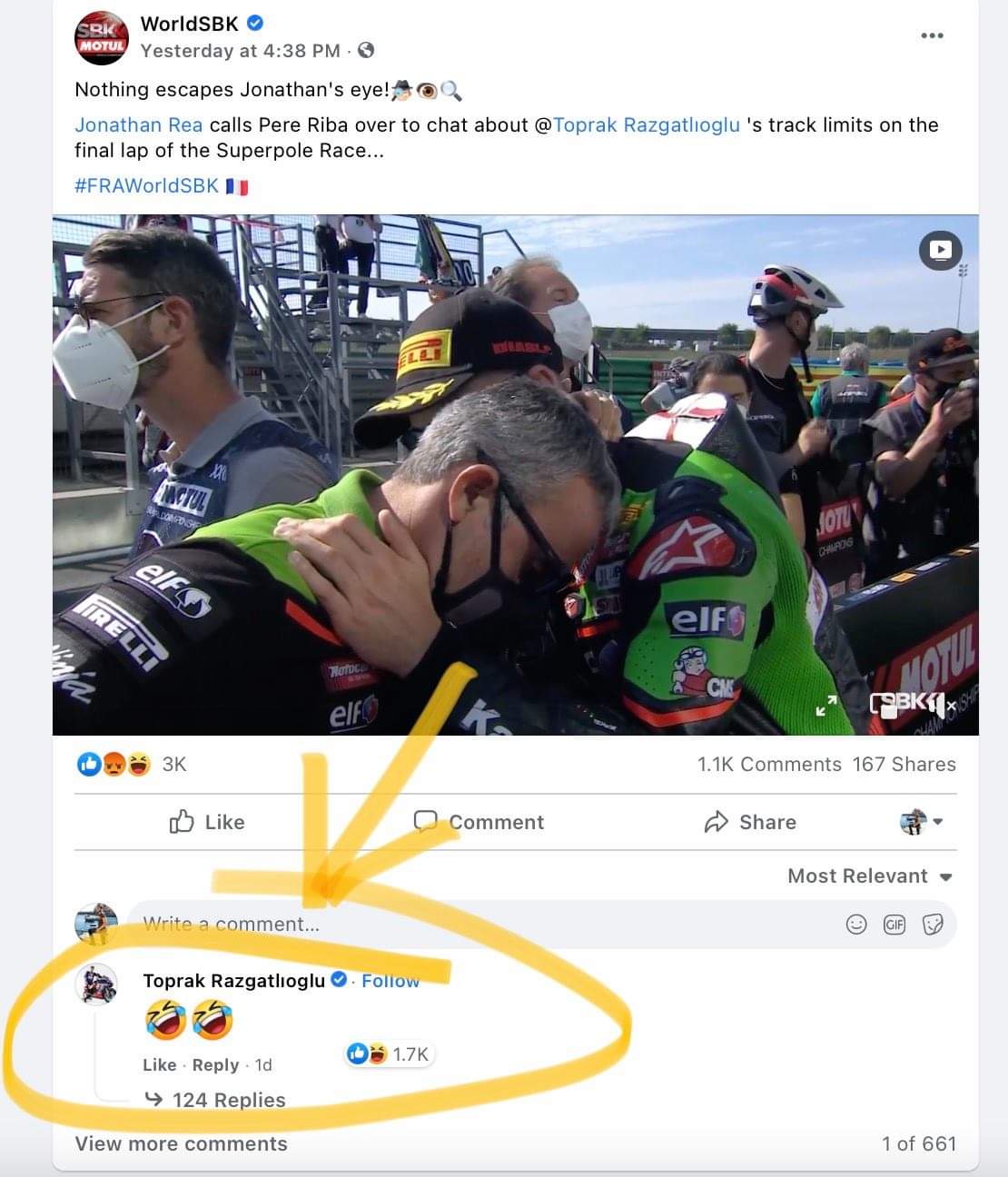This screenshot has width=1008, height=1177.
Task: Expand the 124 Replies thread
Action: (x=227, y=1100)
